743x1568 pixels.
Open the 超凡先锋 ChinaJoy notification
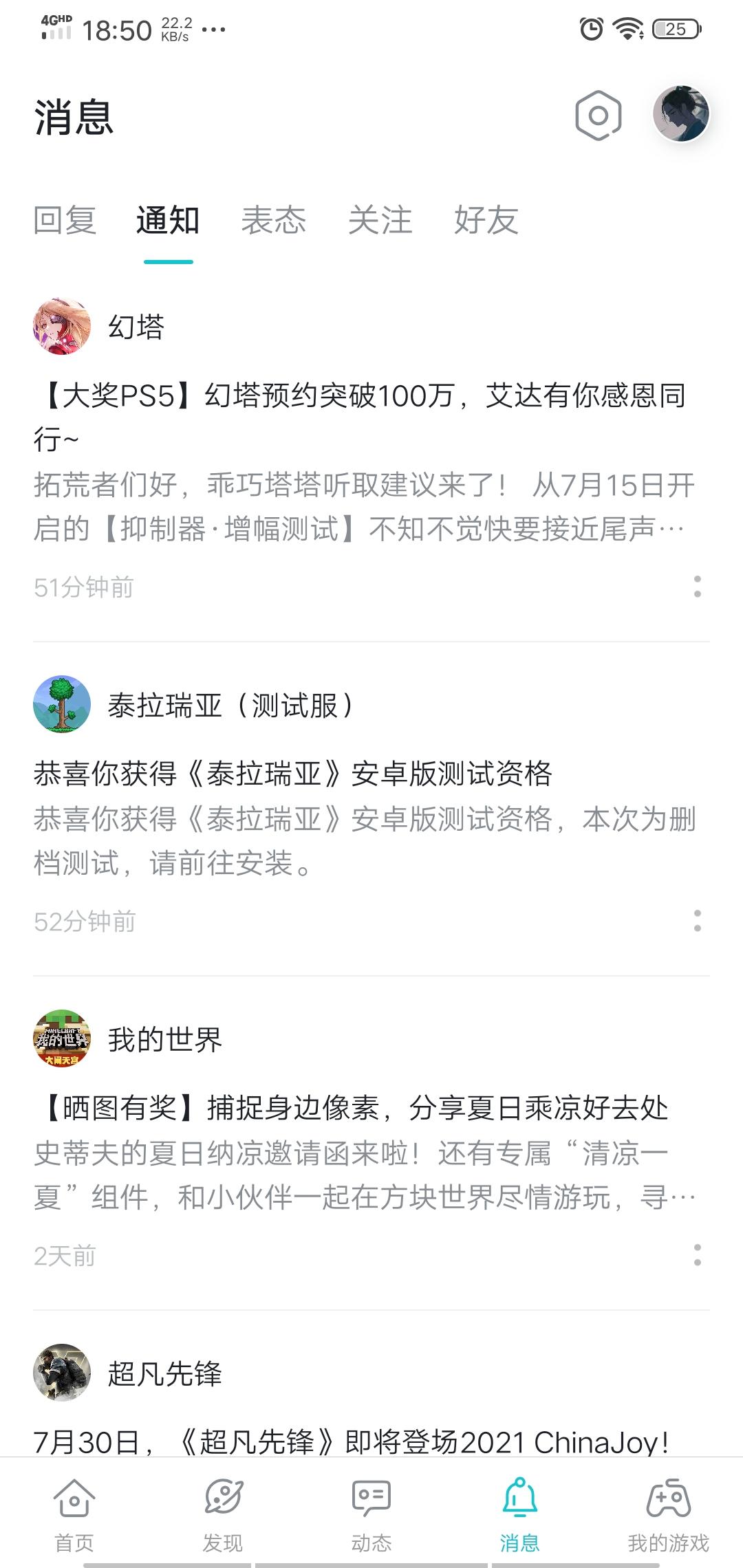point(351,1441)
